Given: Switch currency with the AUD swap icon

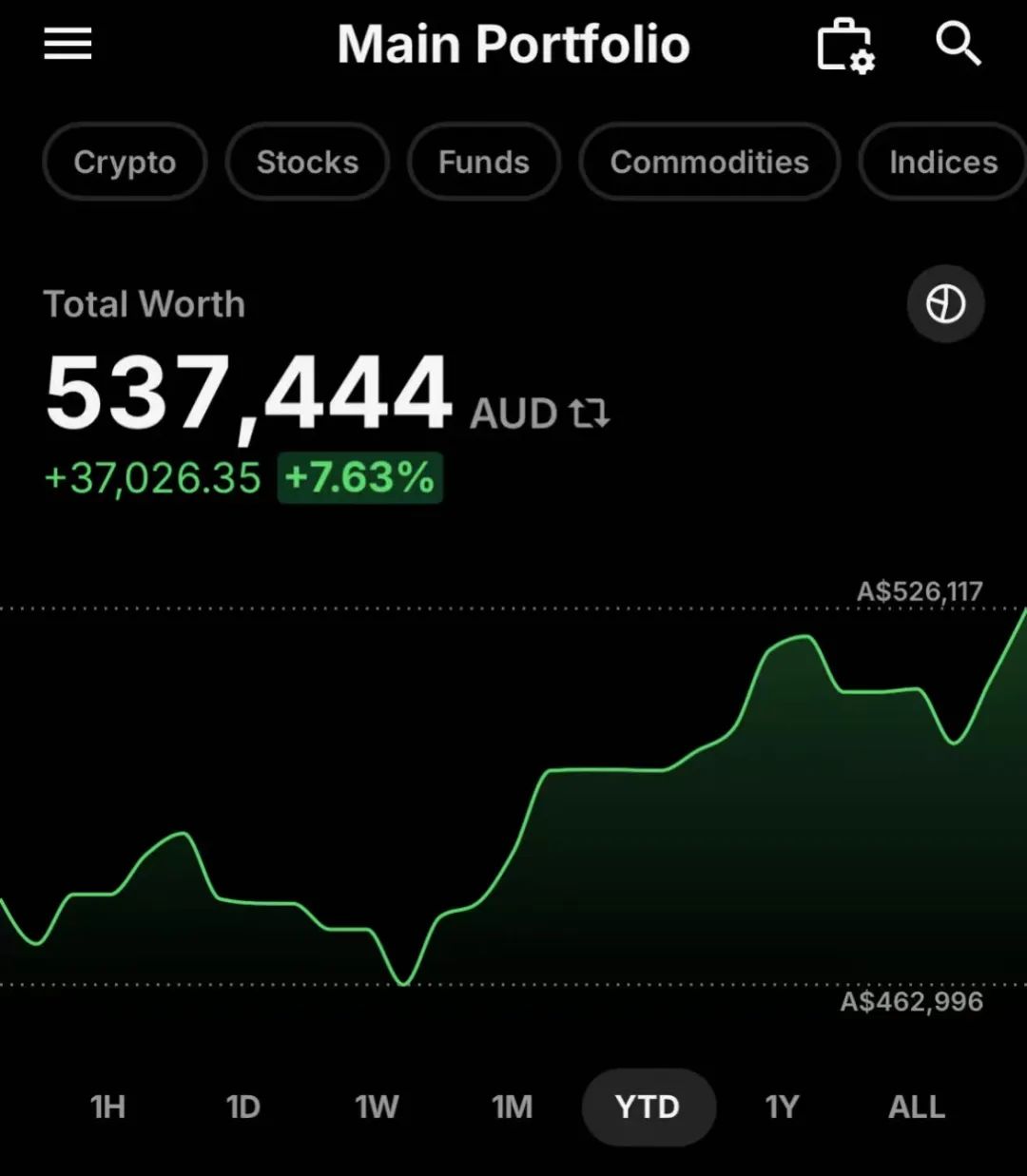Looking at the screenshot, I should point(590,414).
